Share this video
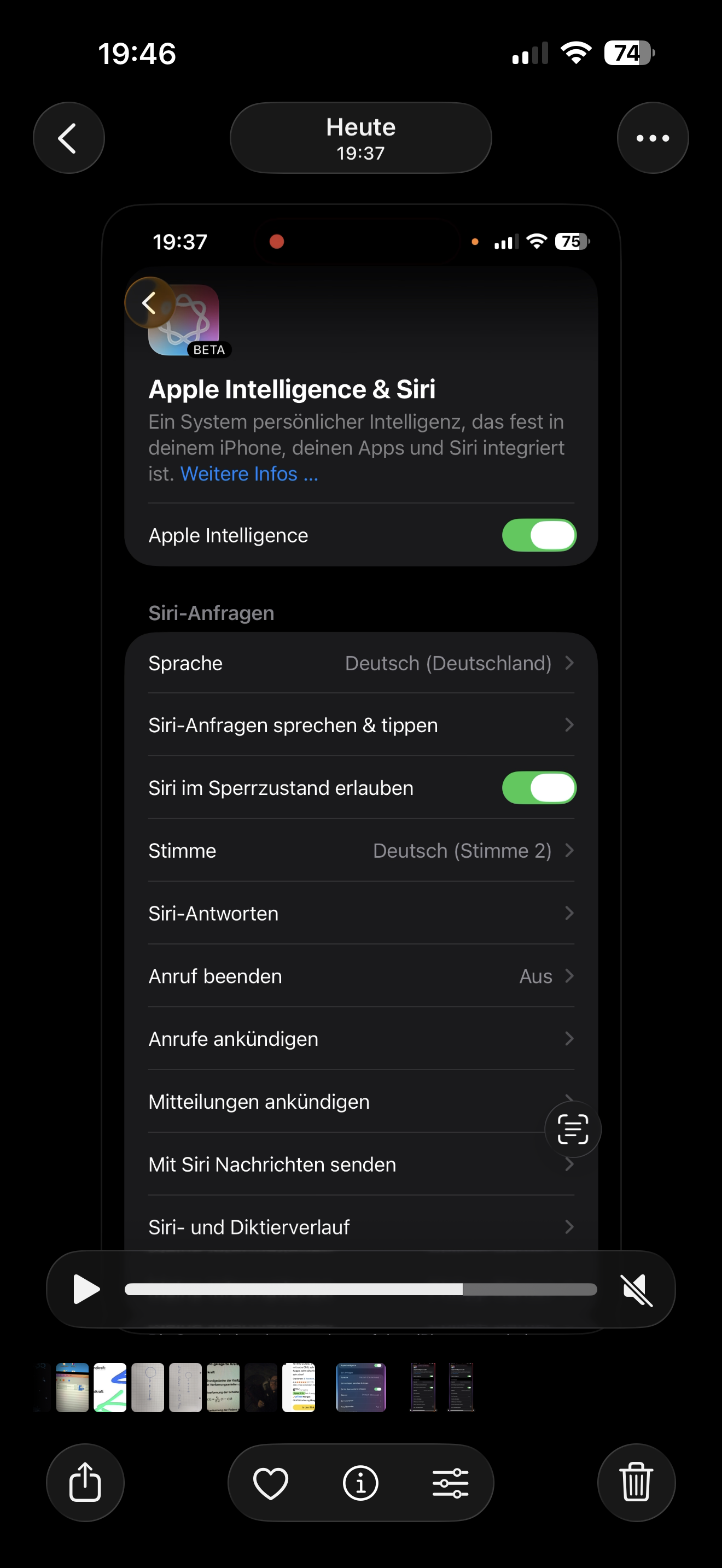This screenshot has width=722, height=1568. tap(85, 1482)
